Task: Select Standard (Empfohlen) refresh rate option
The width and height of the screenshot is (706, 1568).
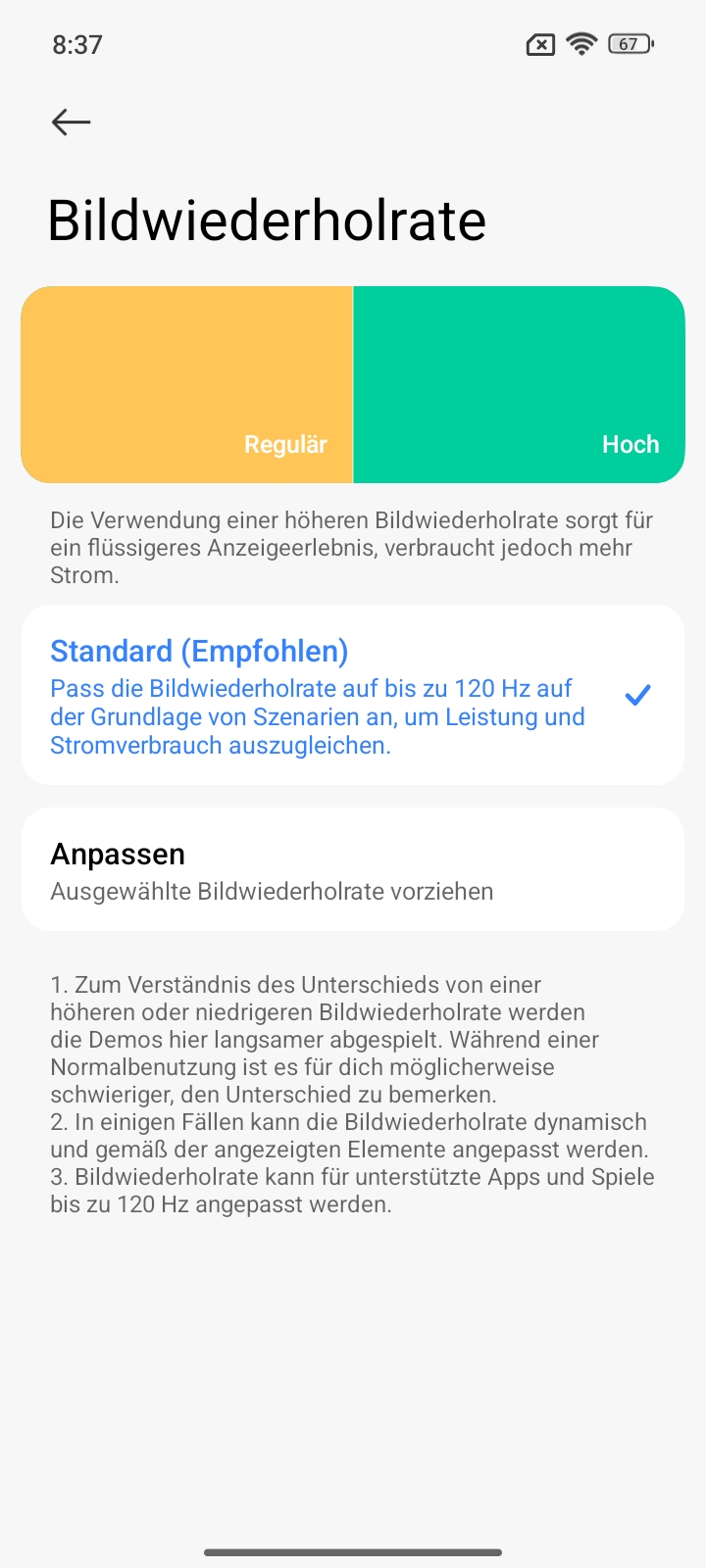Action: tap(353, 695)
